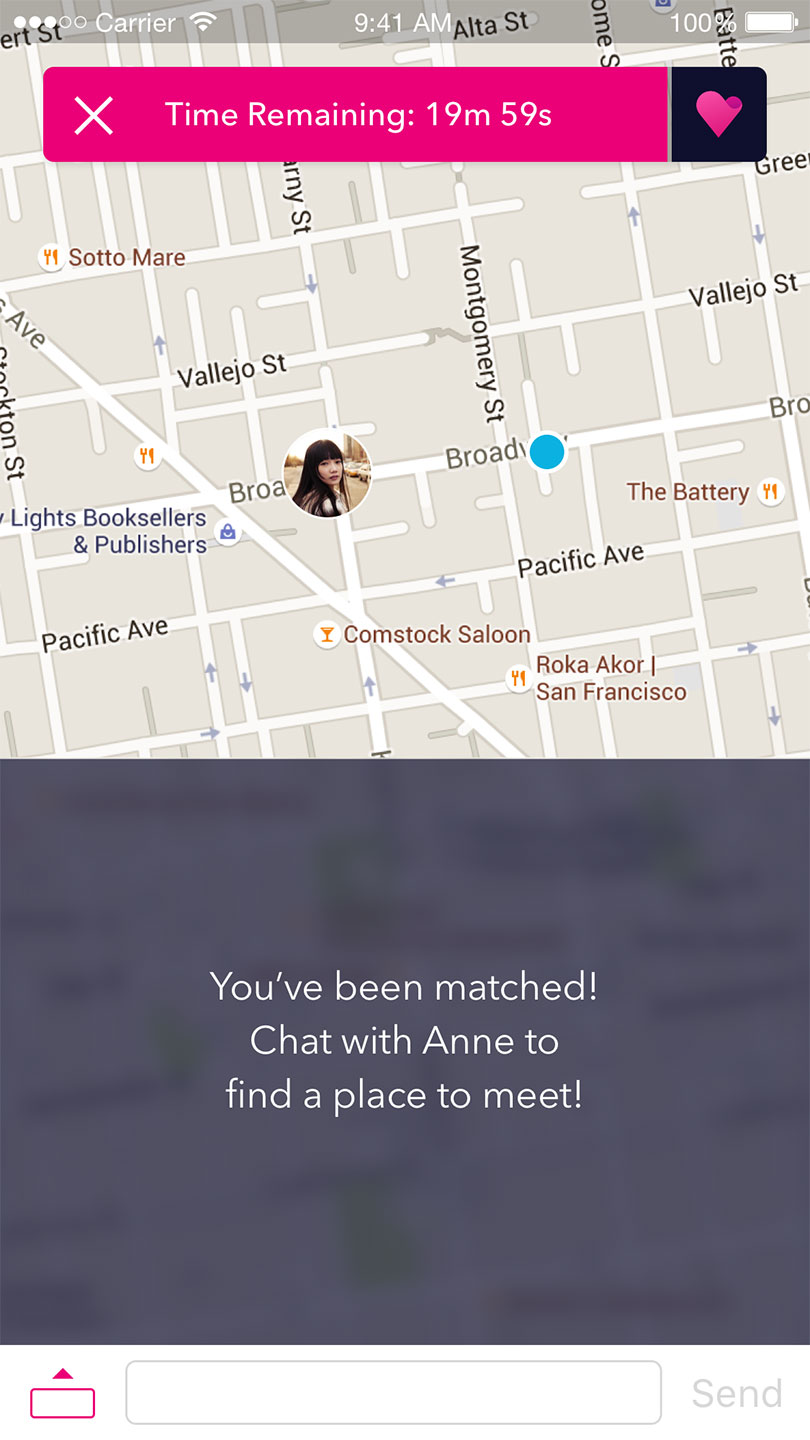The width and height of the screenshot is (810, 1440).
Task: Open the Comstock Saloon map marker
Action: click(x=326, y=634)
